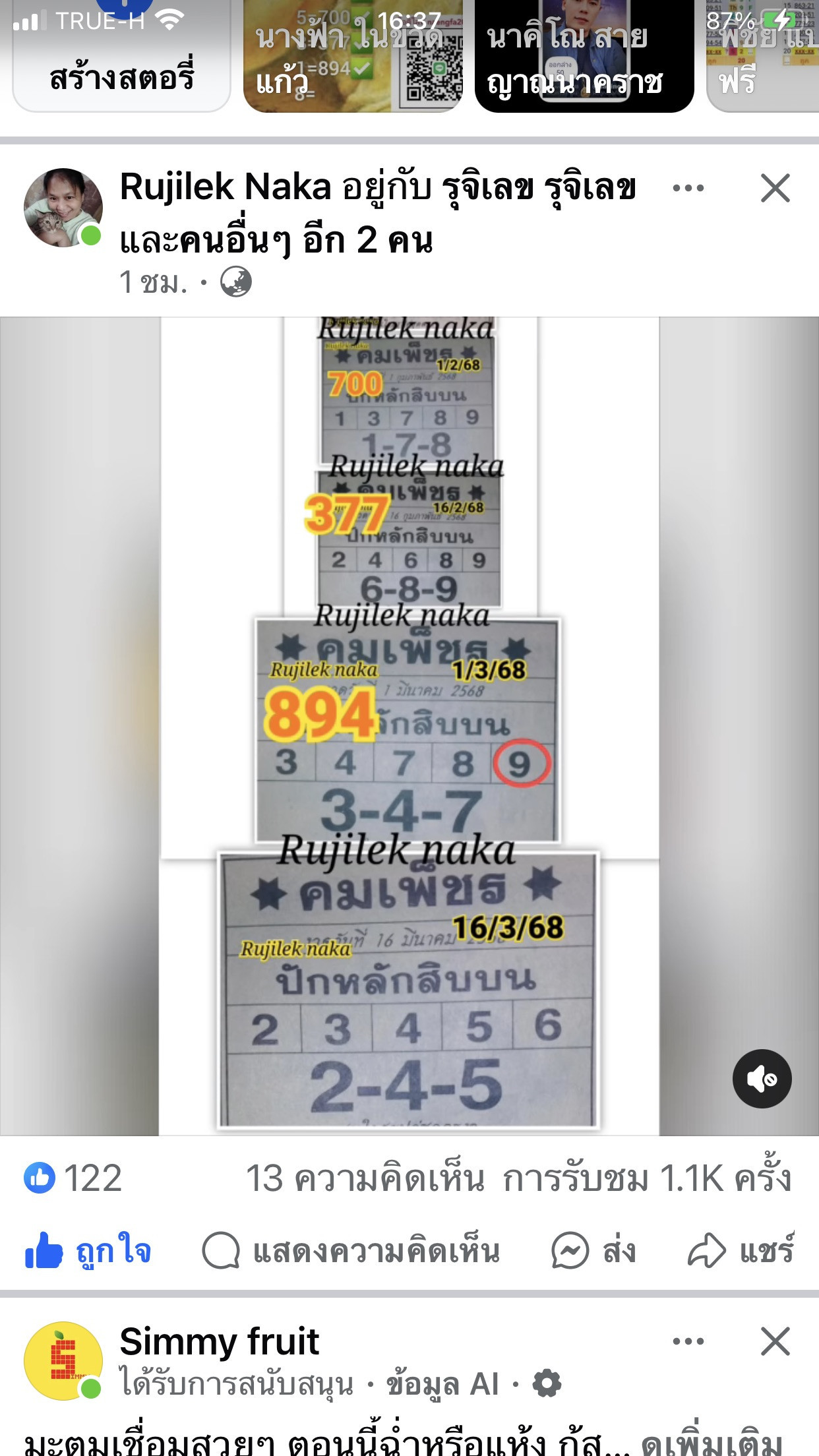Dismiss the Simmy fruit sponsored post
The image size is (819, 1456).
click(775, 1341)
